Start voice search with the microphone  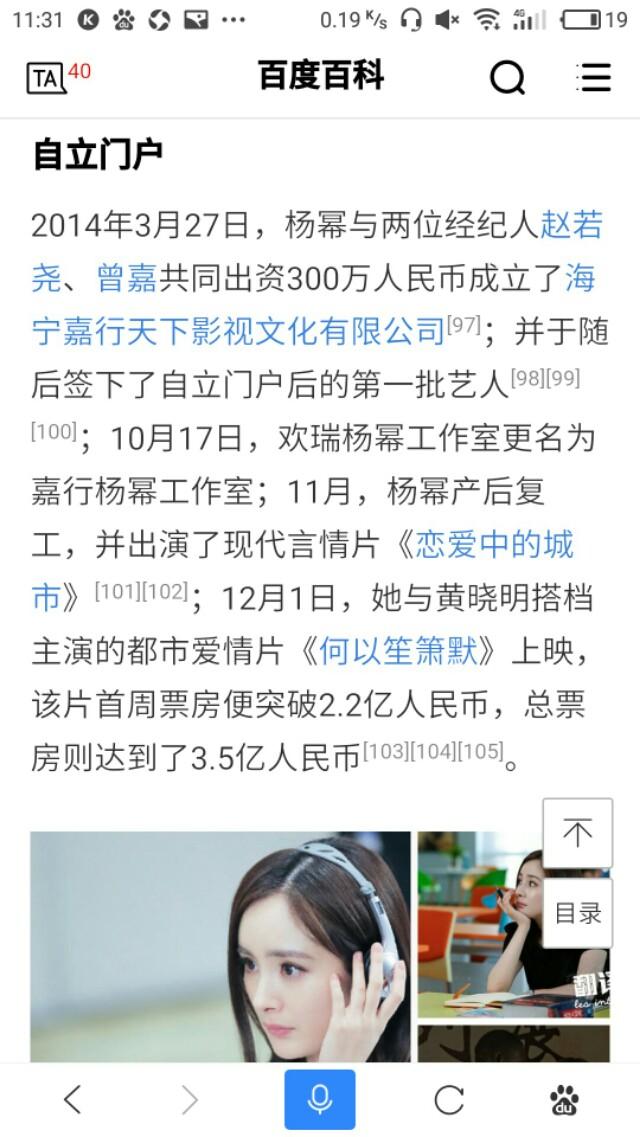click(319, 1100)
